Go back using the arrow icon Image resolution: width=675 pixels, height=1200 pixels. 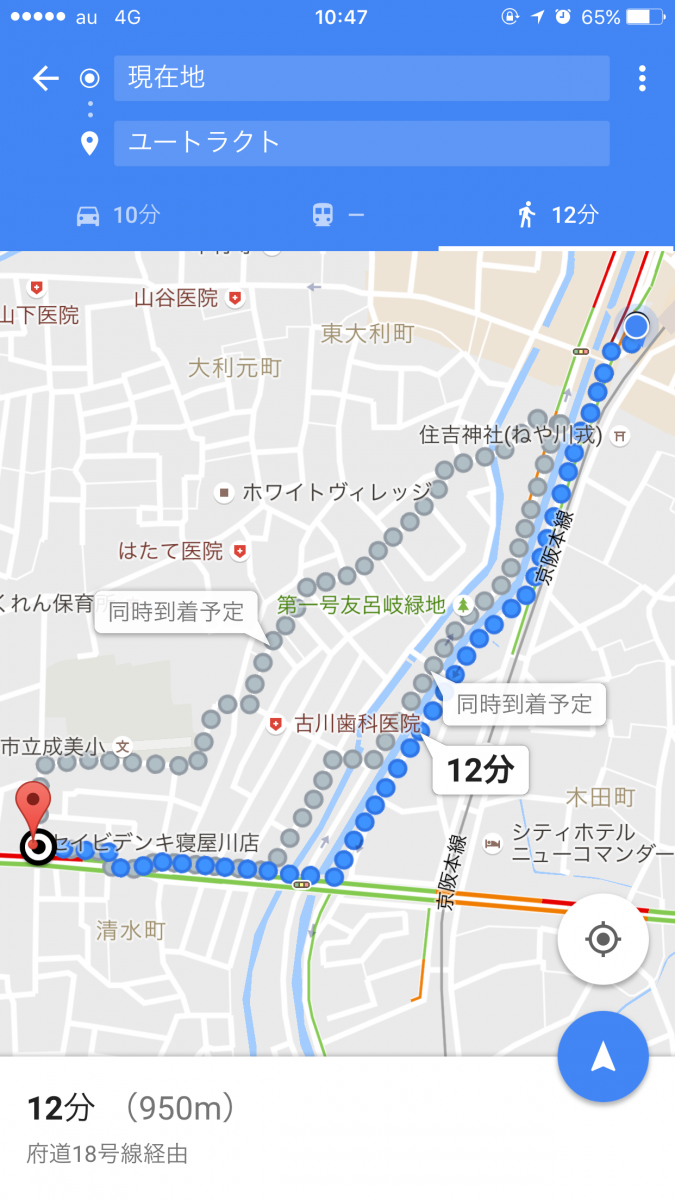[46, 79]
